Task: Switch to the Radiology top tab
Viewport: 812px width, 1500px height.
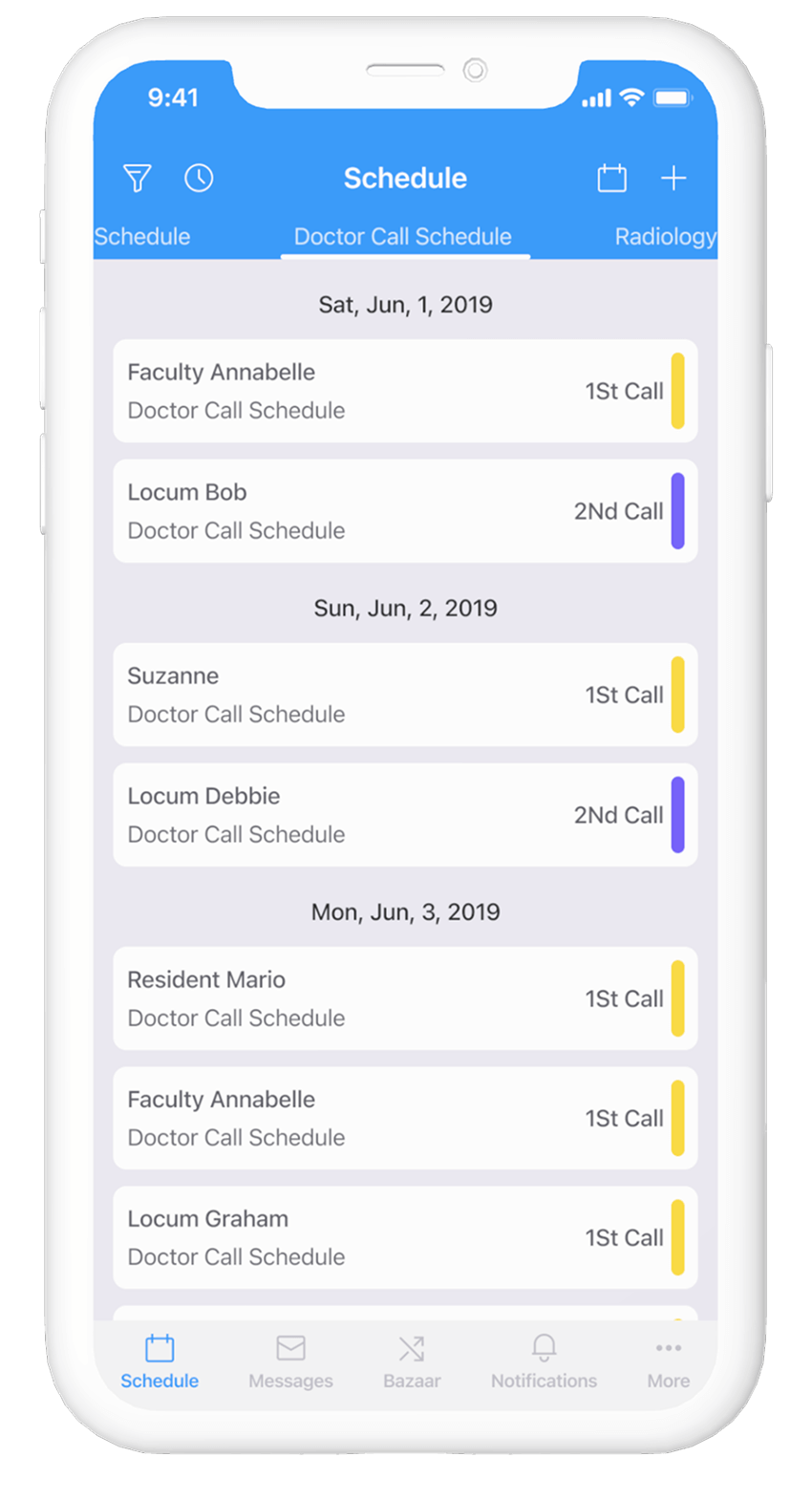Action: point(664,236)
